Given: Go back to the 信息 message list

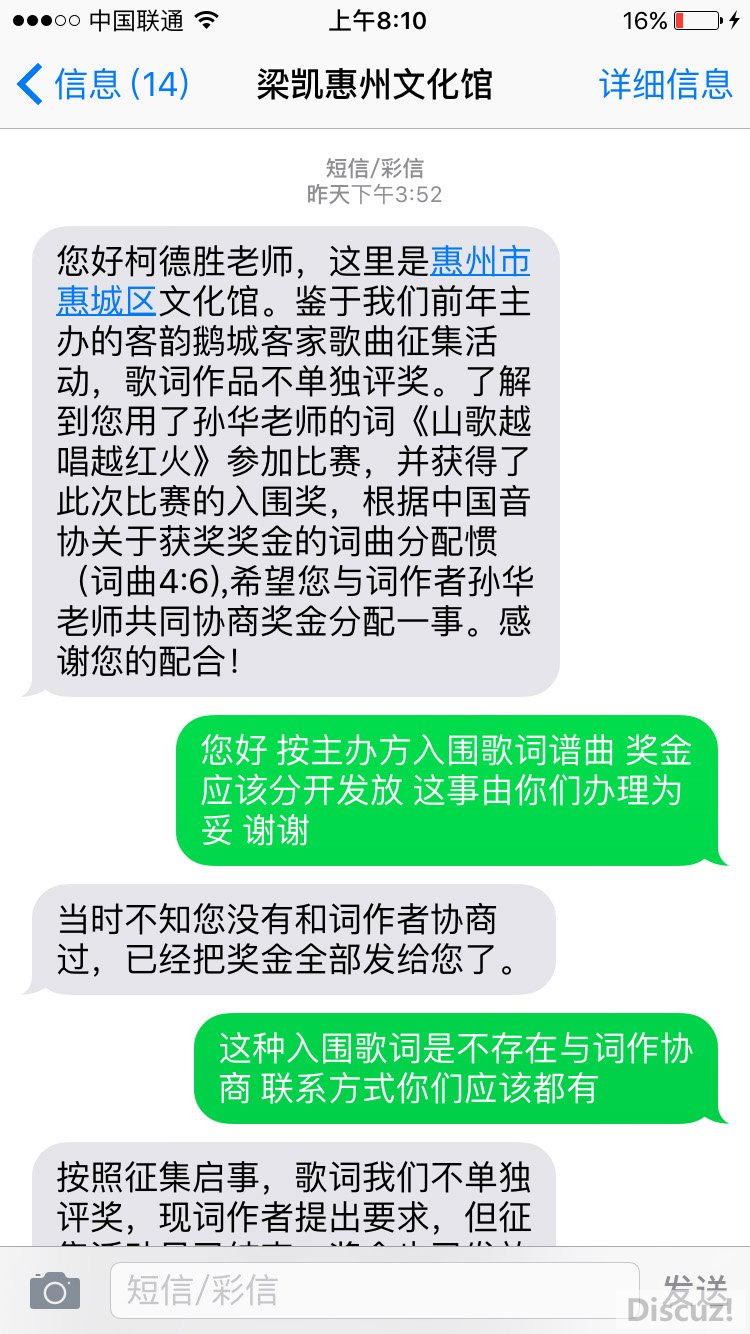Looking at the screenshot, I should tap(100, 84).
